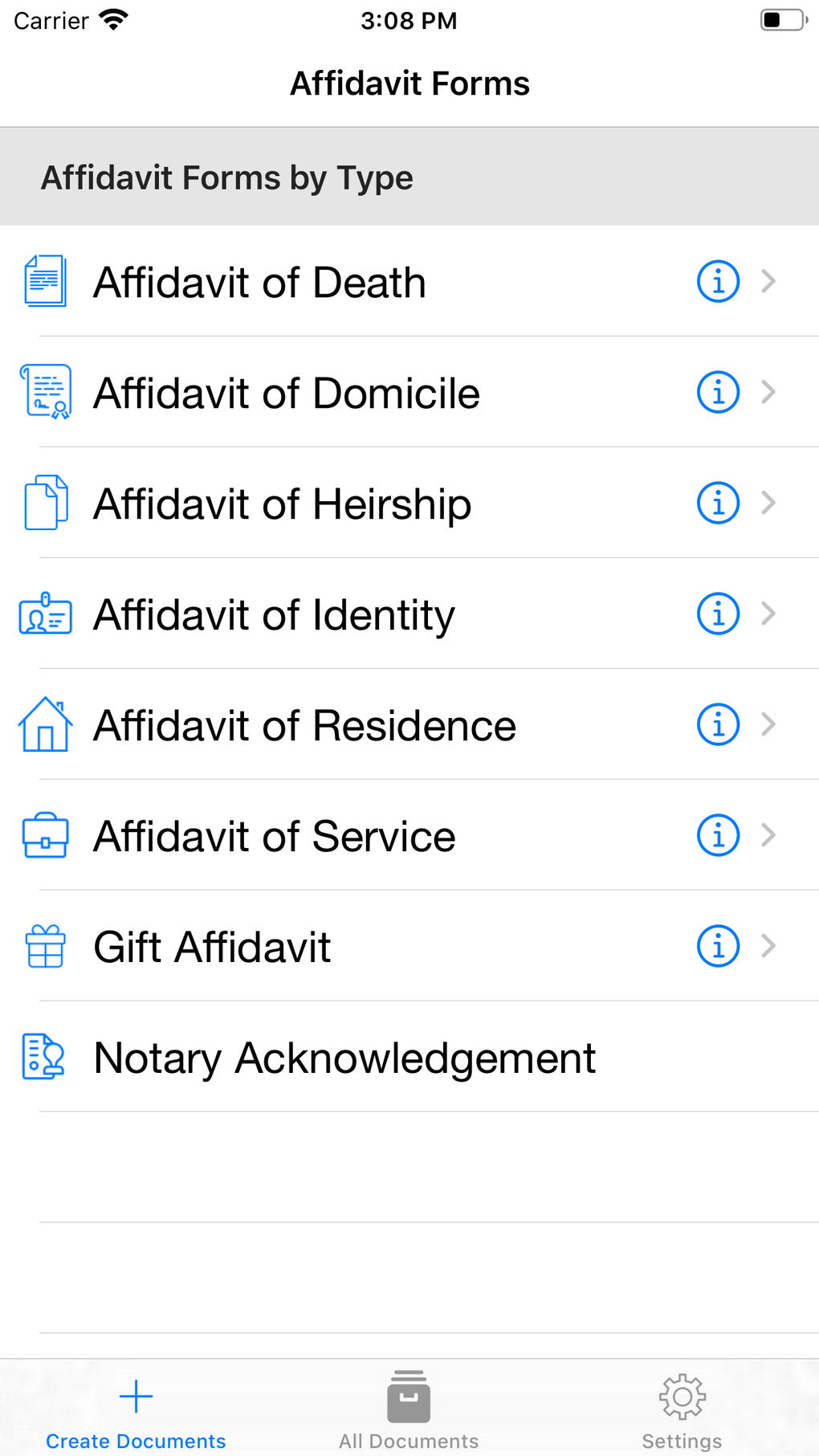Click the Notary Acknowledgement stamp icon
The width and height of the screenshot is (819, 1456).
[45, 1057]
